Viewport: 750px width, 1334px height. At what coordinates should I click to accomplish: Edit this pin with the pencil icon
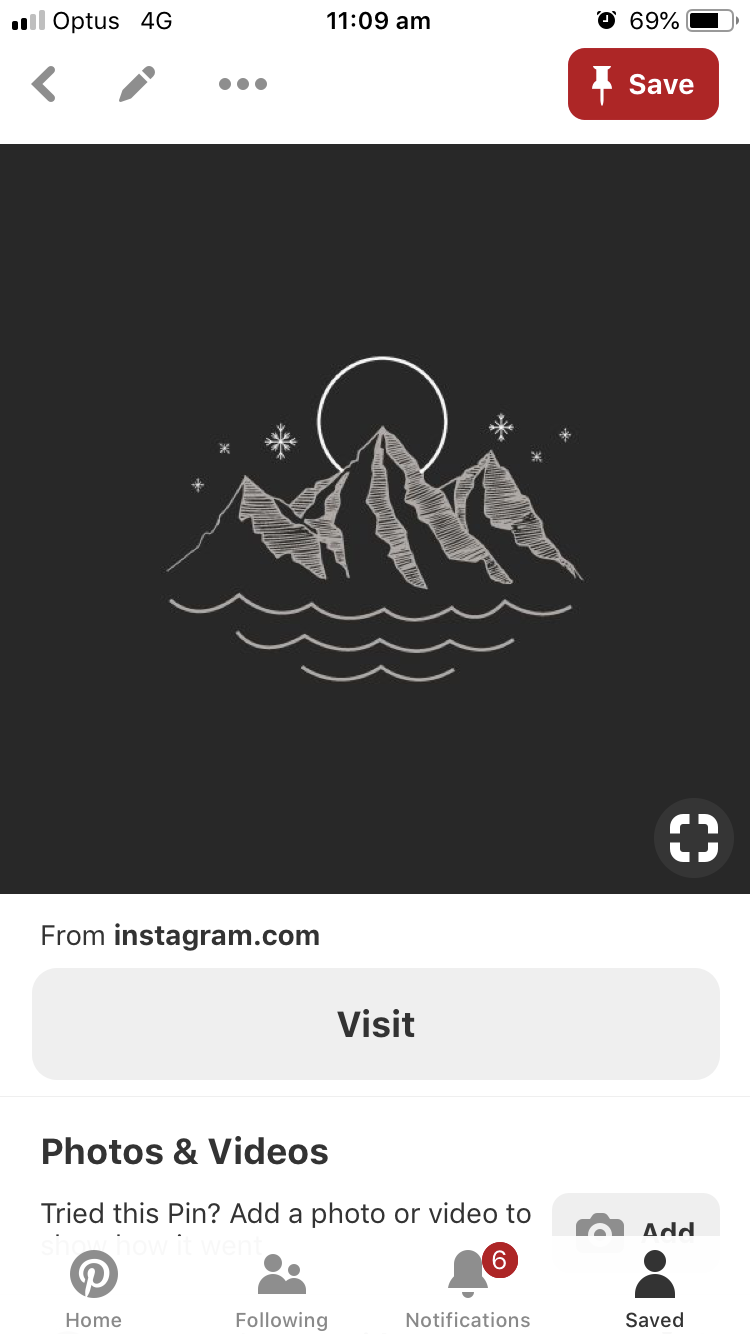coord(137,84)
